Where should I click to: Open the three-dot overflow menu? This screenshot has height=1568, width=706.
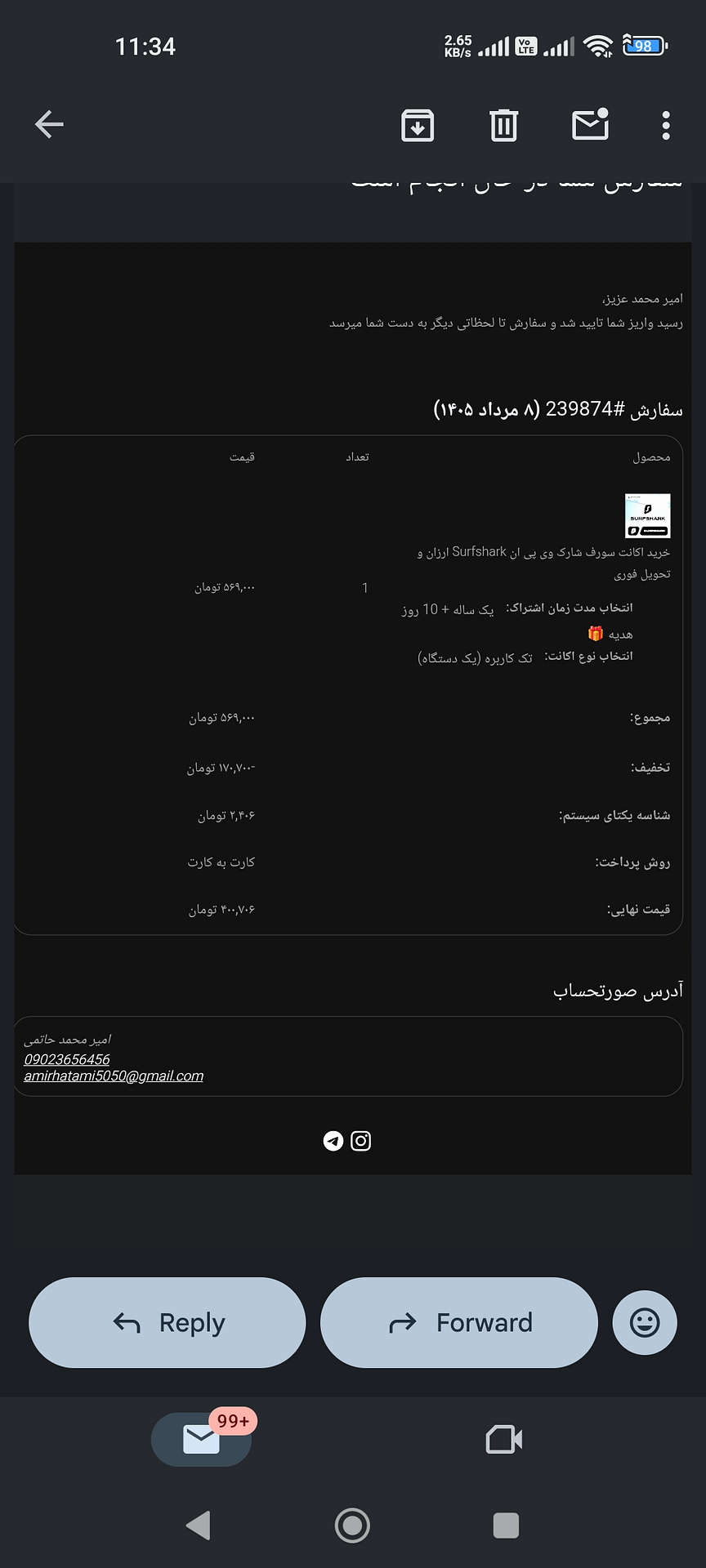pos(666,125)
